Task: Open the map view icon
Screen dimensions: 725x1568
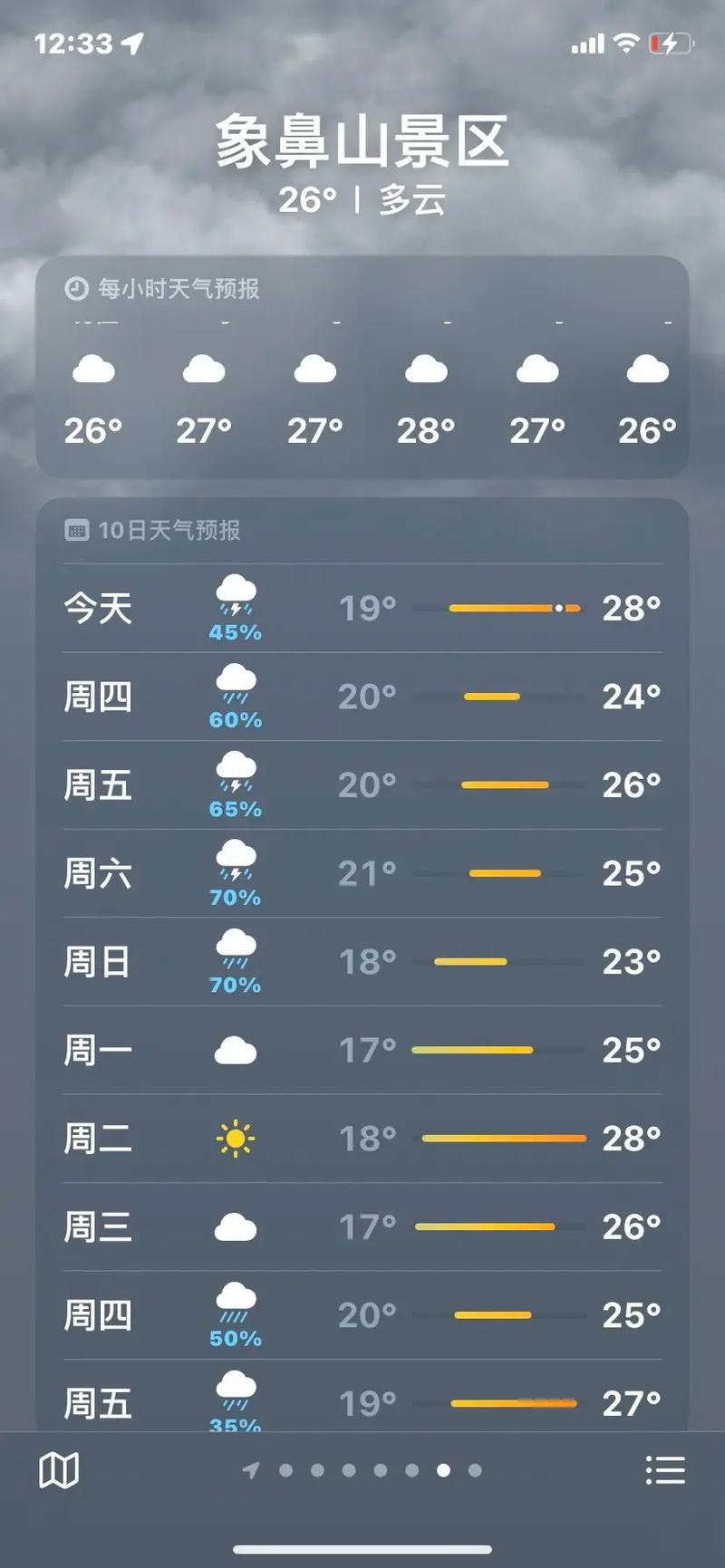Action: coord(58,1469)
